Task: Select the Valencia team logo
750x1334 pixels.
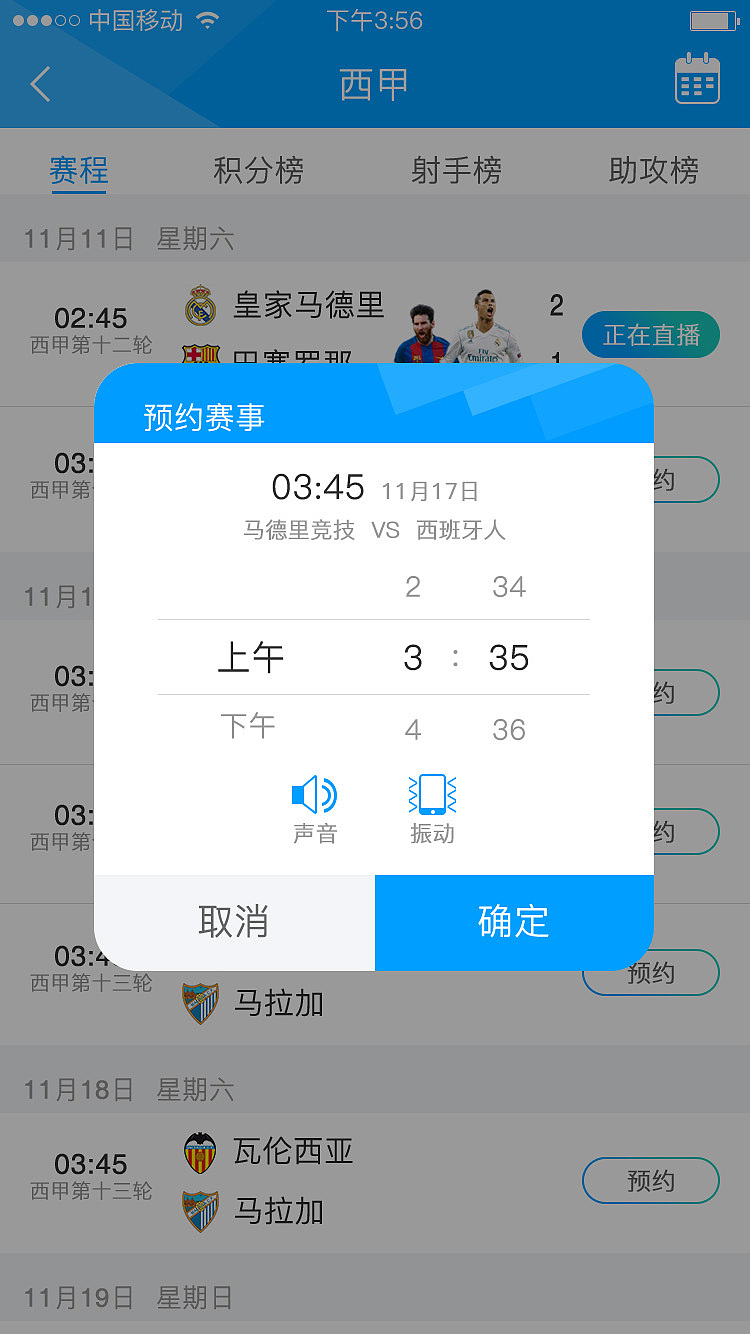Action: pyautogui.click(x=199, y=1152)
